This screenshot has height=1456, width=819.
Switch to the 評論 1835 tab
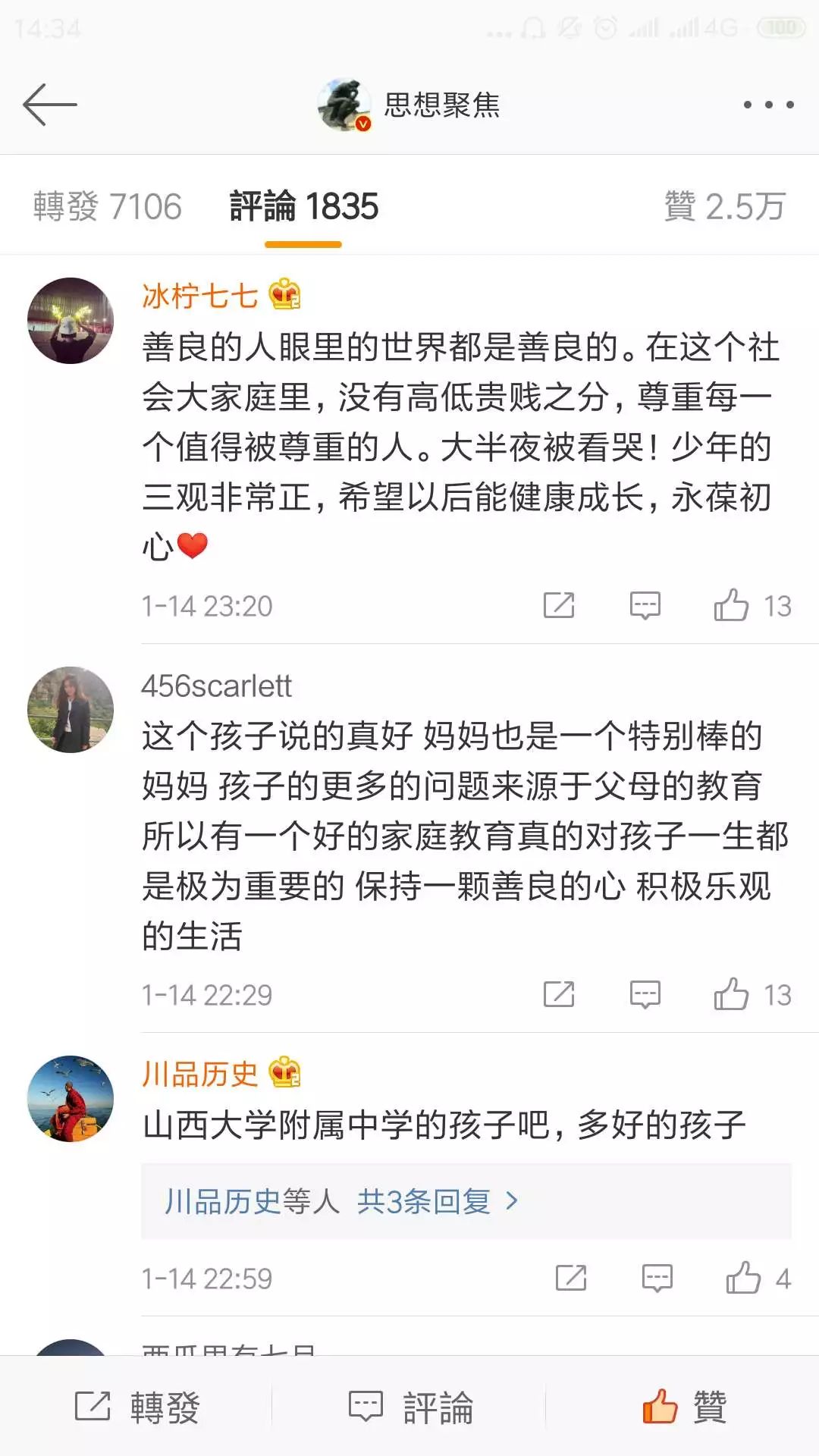[303, 207]
